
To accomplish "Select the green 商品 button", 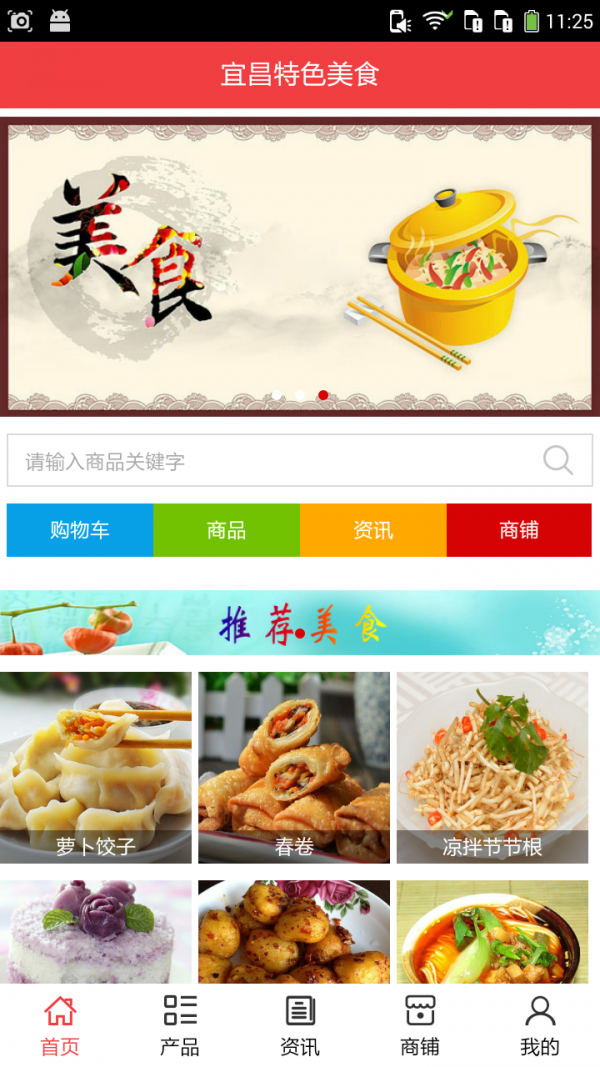I will tap(226, 530).
